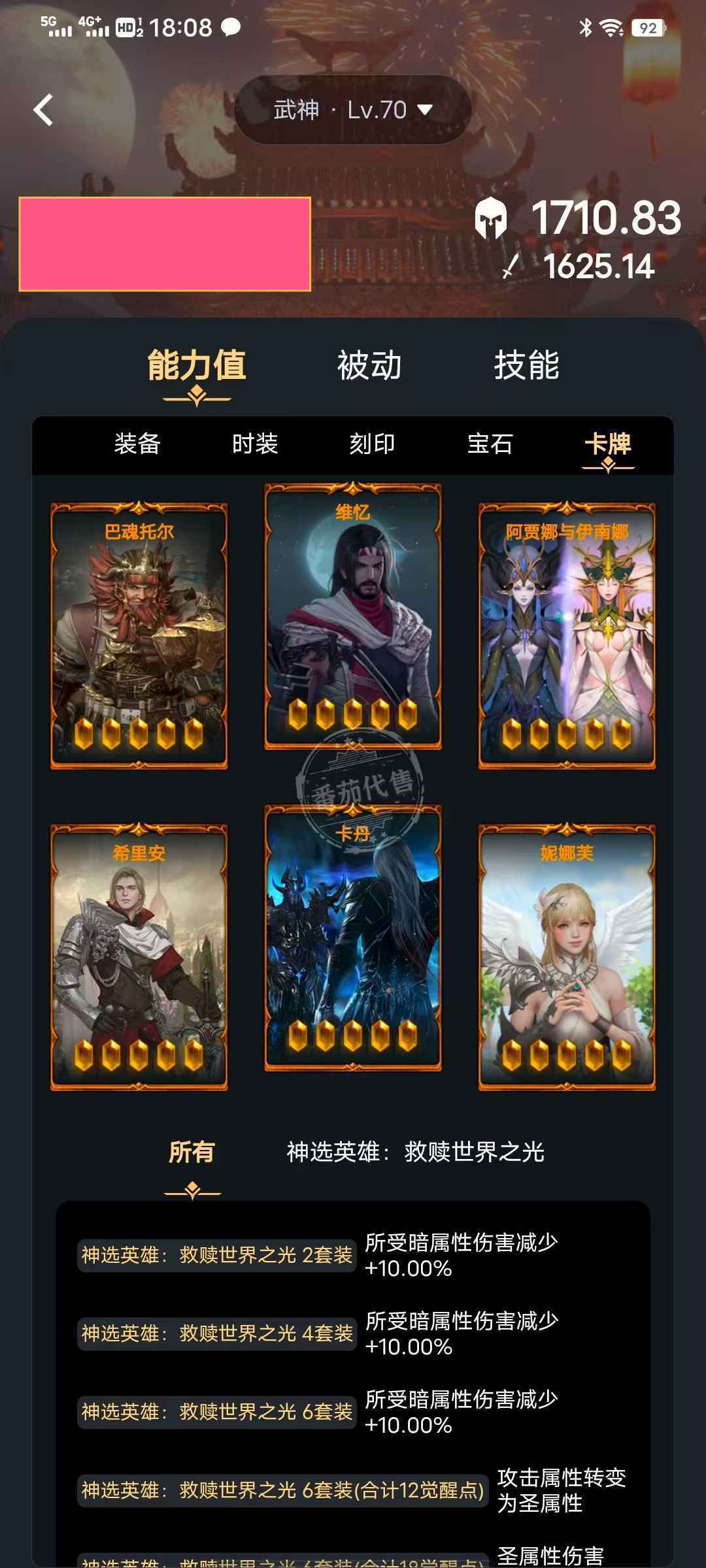Screen dimensions: 706x1568
Task: View the 宝石 sub-tab
Action: pyautogui.click(x=490, y=444)
